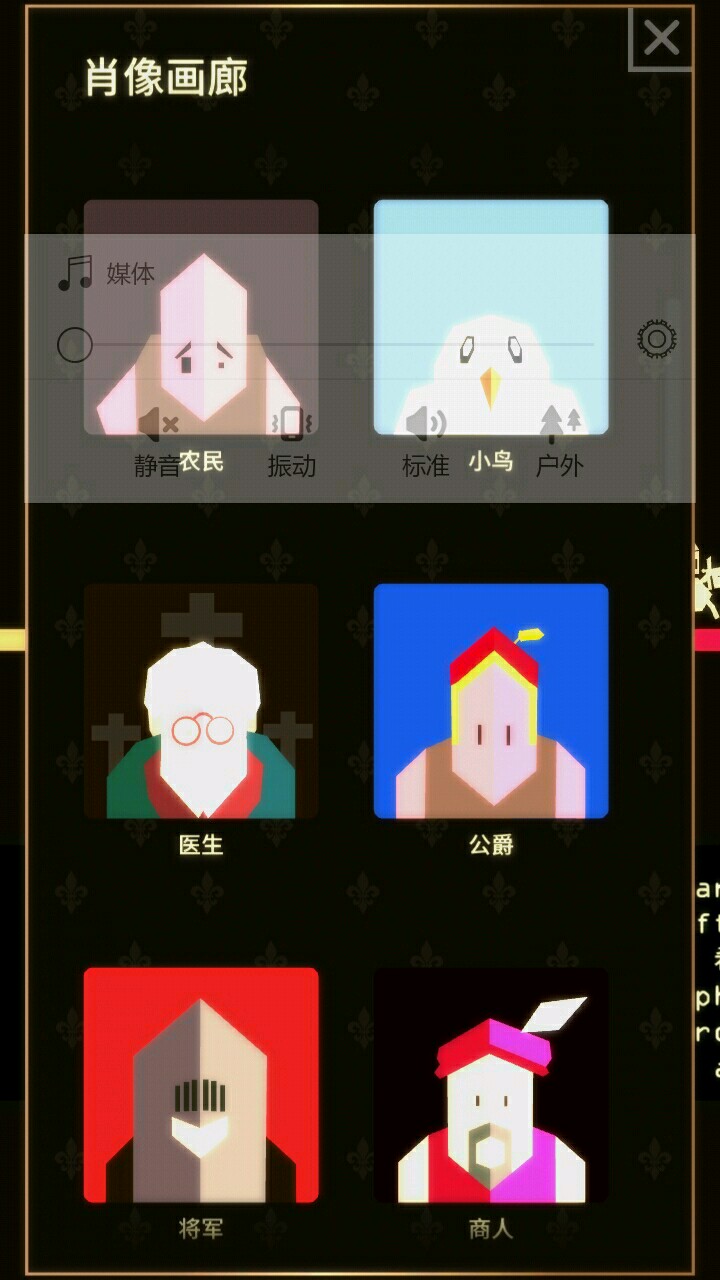Choose 户外 outdoor sound mode
Screen dimensions: 720x1280
[x=559, y=440]
